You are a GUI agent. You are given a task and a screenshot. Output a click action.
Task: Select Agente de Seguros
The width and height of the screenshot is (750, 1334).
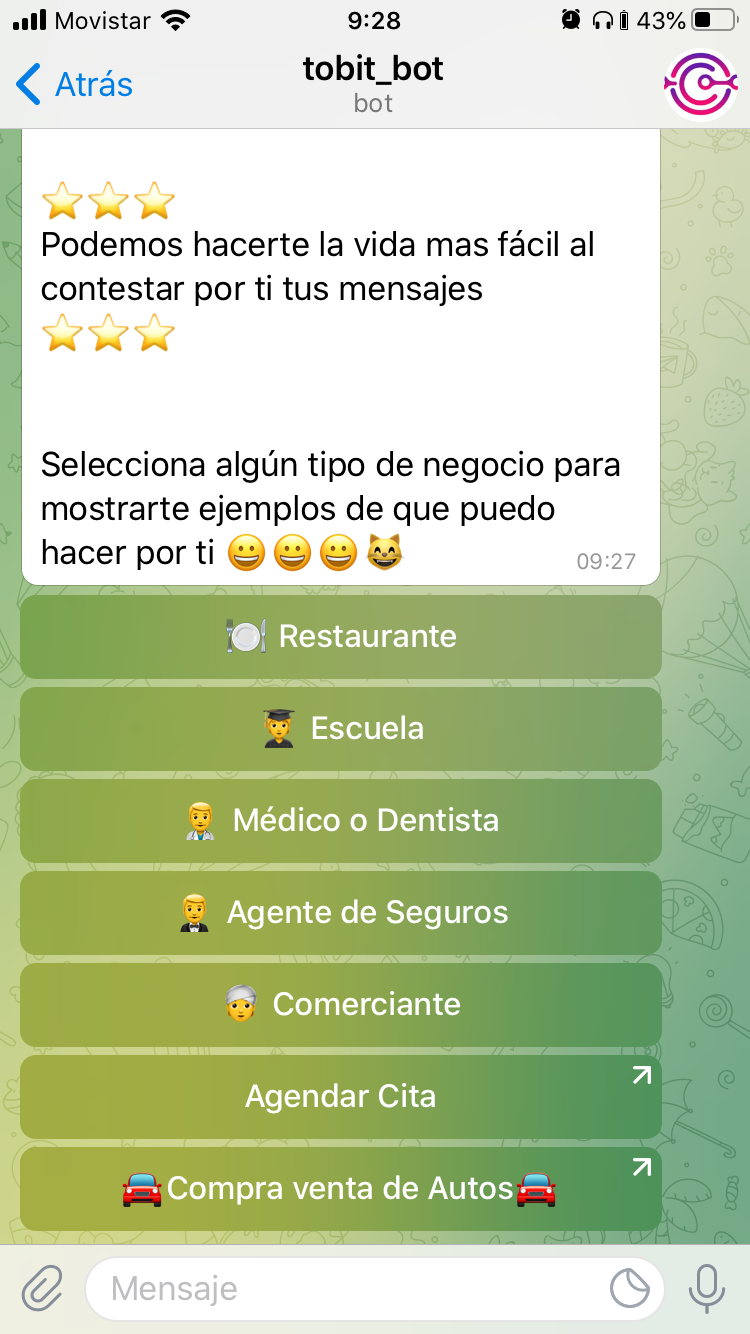341,913
